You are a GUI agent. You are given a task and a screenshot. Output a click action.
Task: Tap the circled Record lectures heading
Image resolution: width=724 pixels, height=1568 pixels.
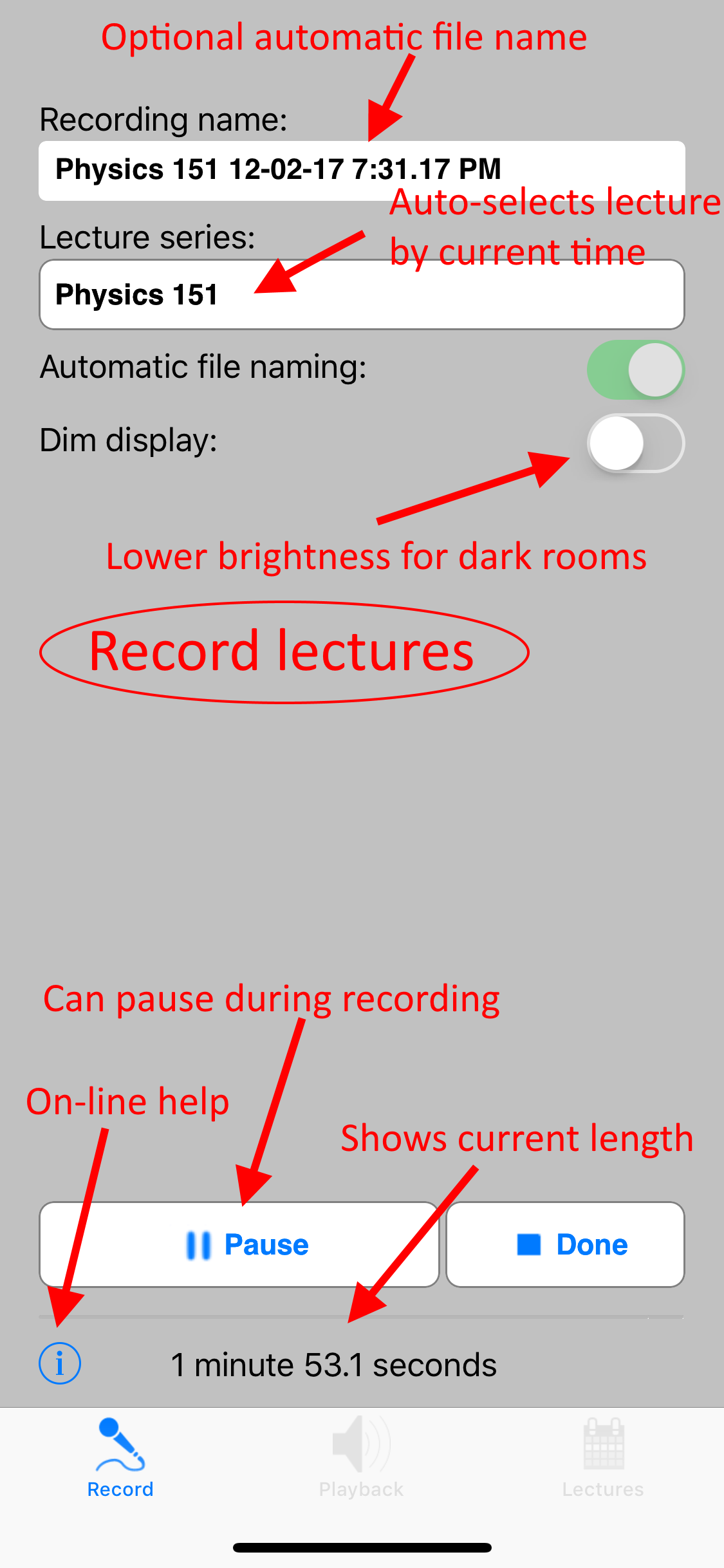(283, 652)
